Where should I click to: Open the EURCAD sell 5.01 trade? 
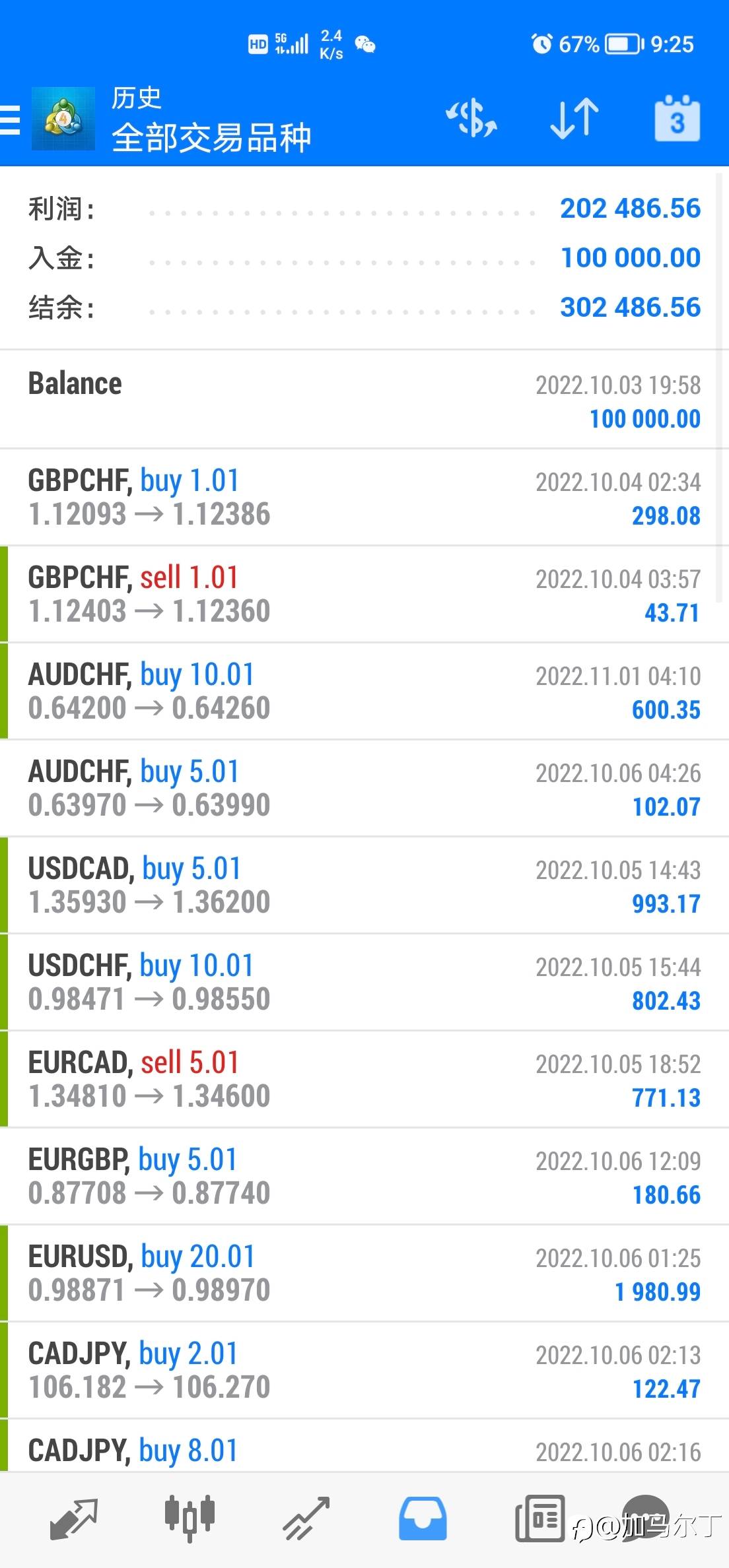click(x=364, y=1080)
